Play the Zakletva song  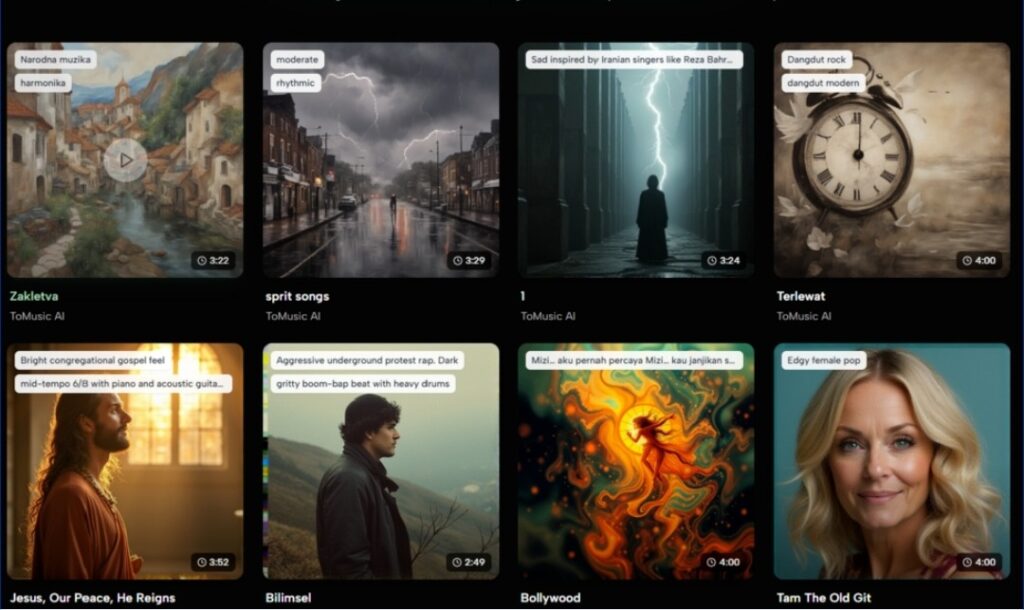(125, 160)
